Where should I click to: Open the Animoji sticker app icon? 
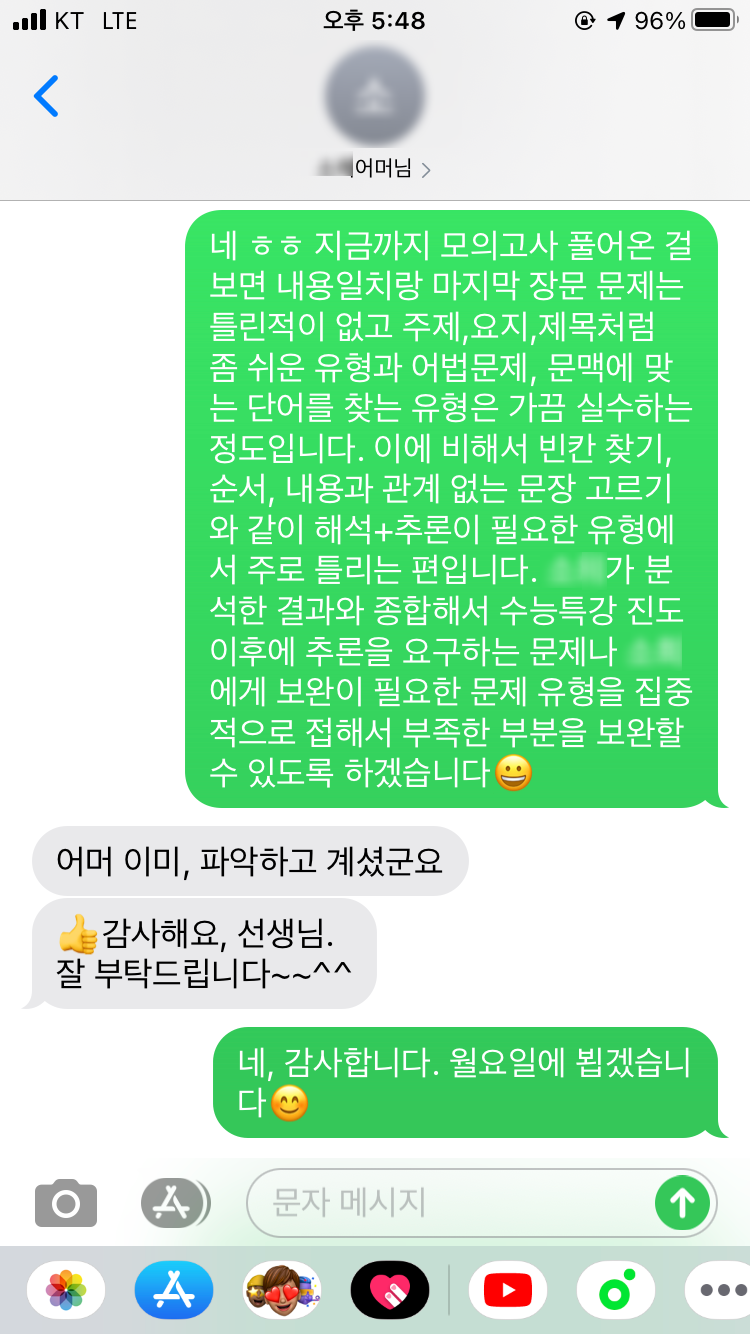point(284,1291)
